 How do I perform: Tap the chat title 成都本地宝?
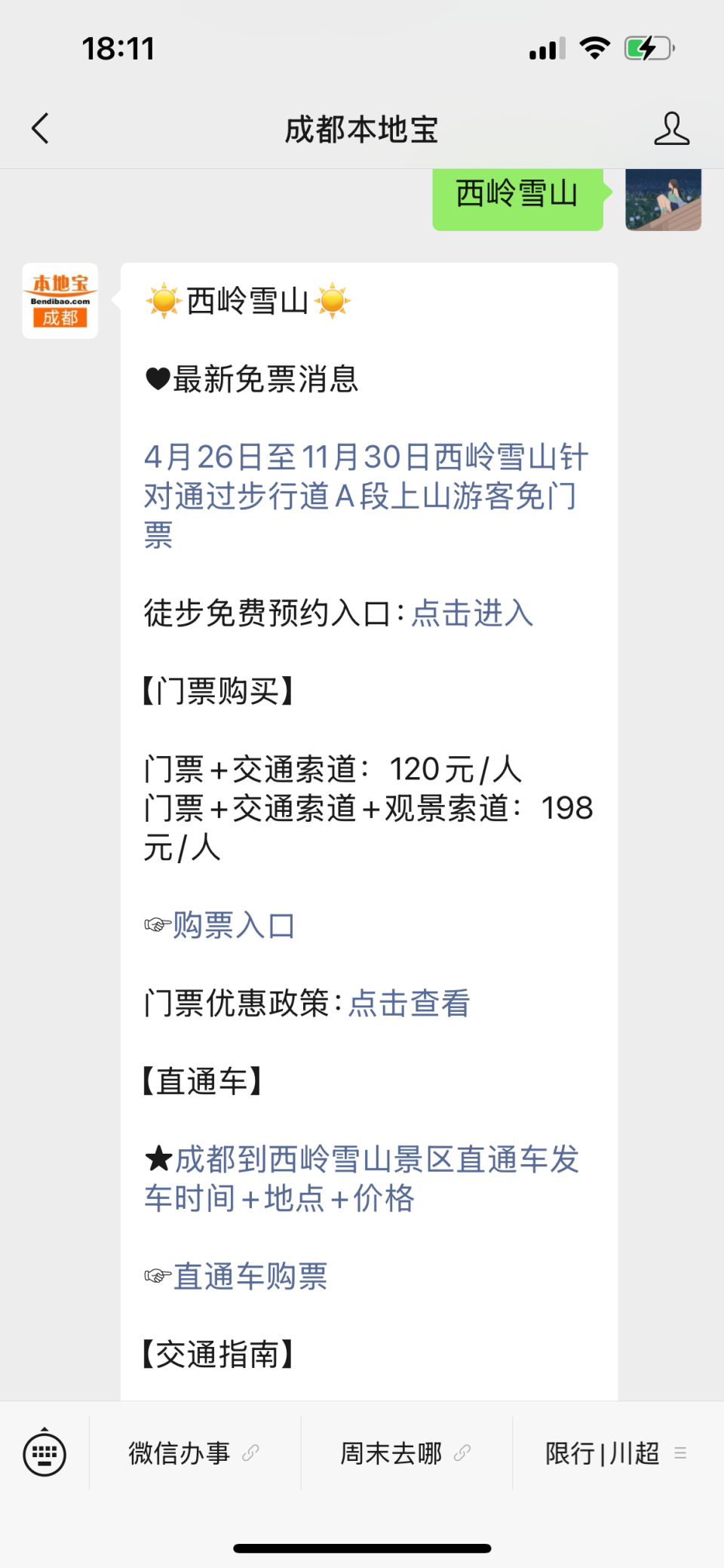362,128
